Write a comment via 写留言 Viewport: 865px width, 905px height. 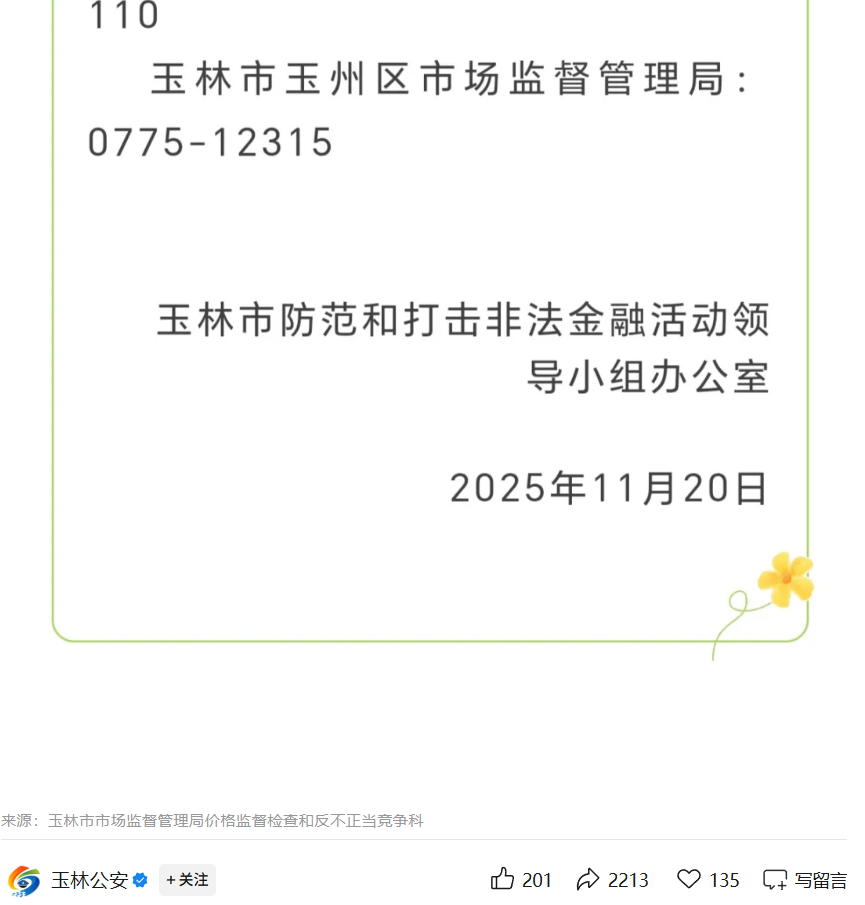click(x=805, y=880)
